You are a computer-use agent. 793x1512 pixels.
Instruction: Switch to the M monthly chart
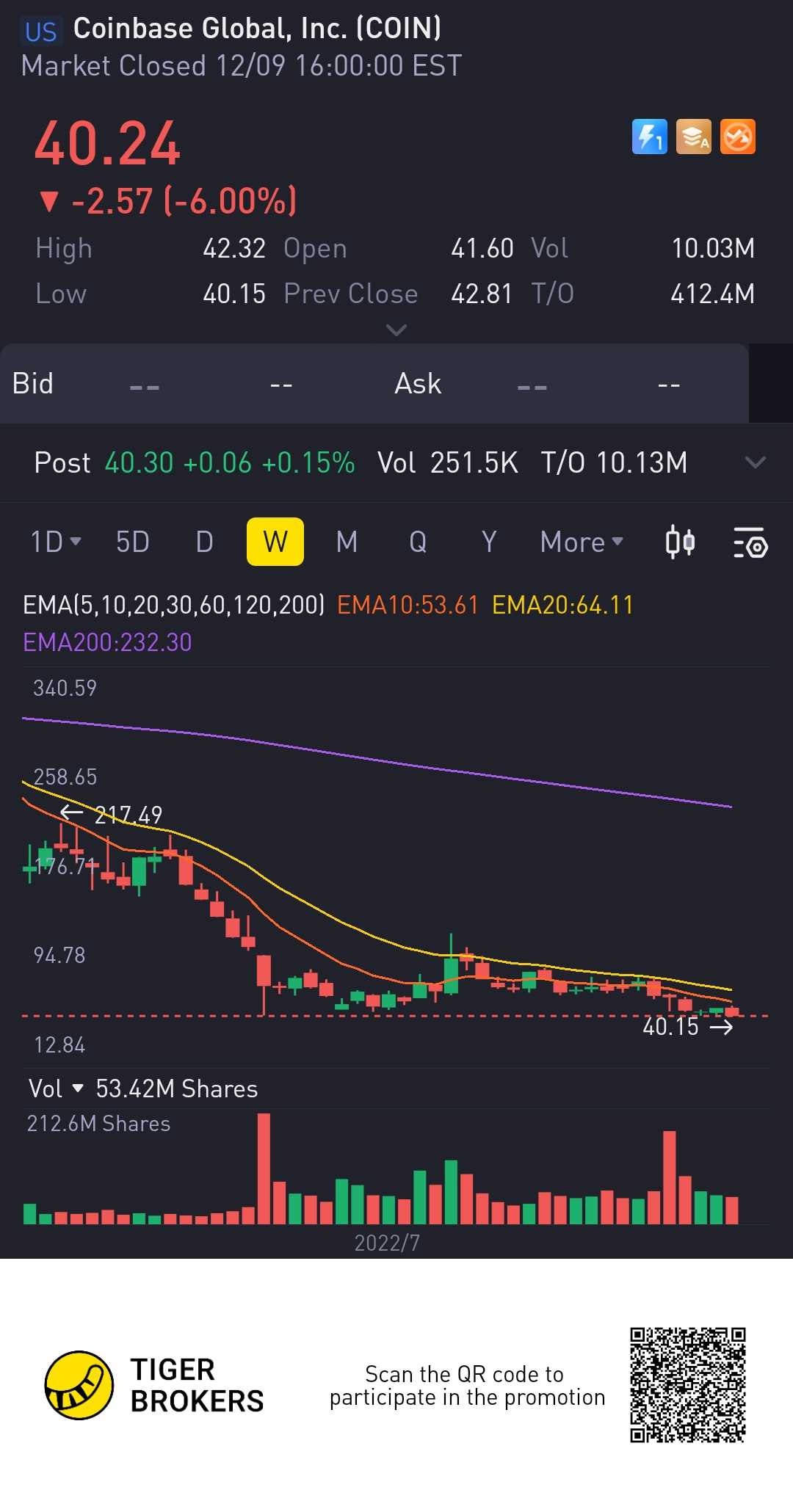(347, 542)
